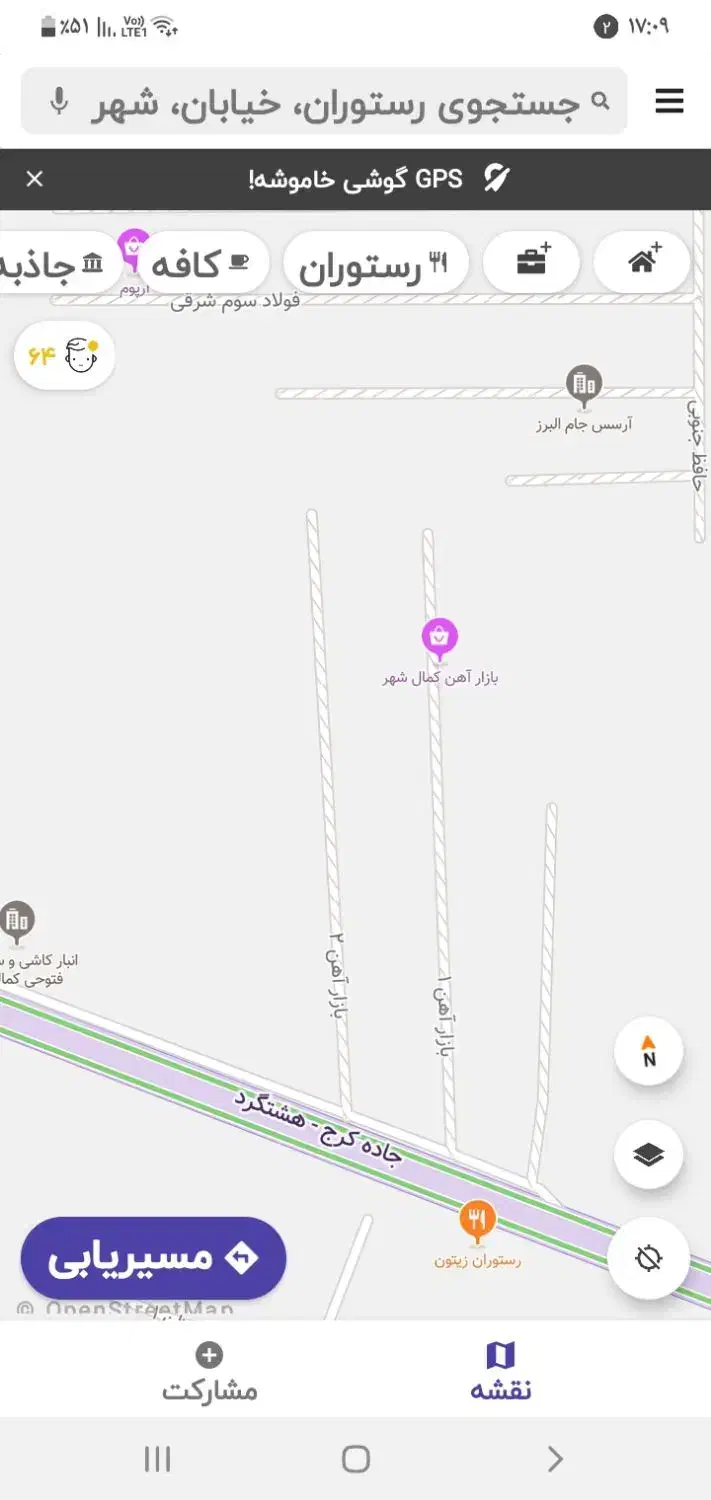Open the map layers button

pyautogui.click(x=649, y=1155)
